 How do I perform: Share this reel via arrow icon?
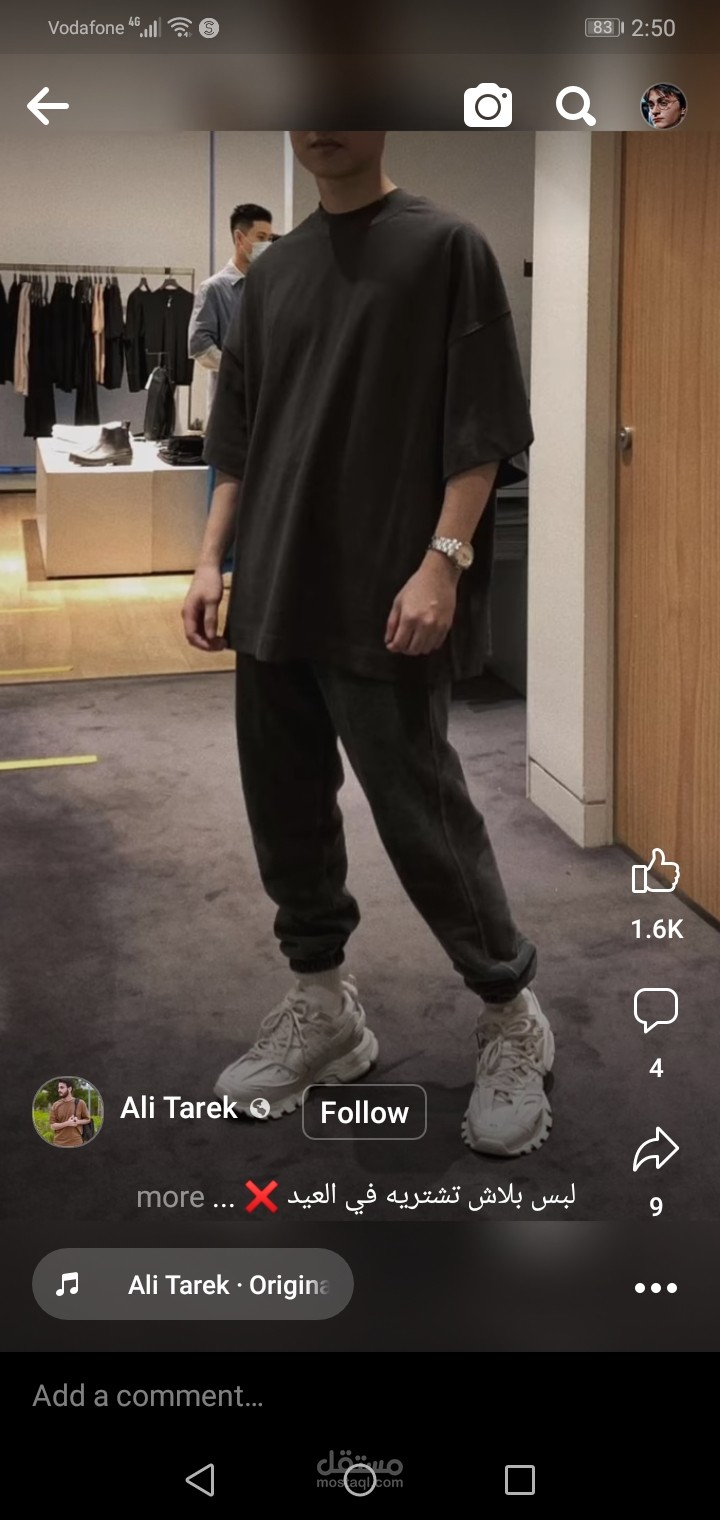click(x=656, y=1150)
